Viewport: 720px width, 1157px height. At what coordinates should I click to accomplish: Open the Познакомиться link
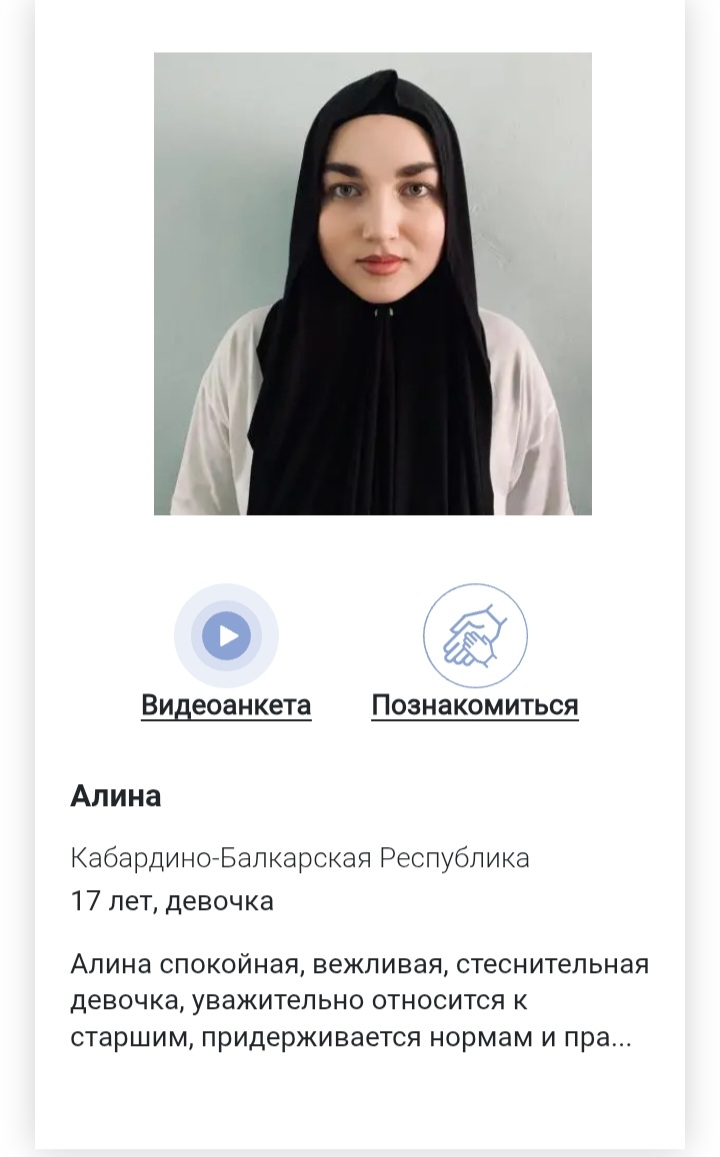click(474, 705)
